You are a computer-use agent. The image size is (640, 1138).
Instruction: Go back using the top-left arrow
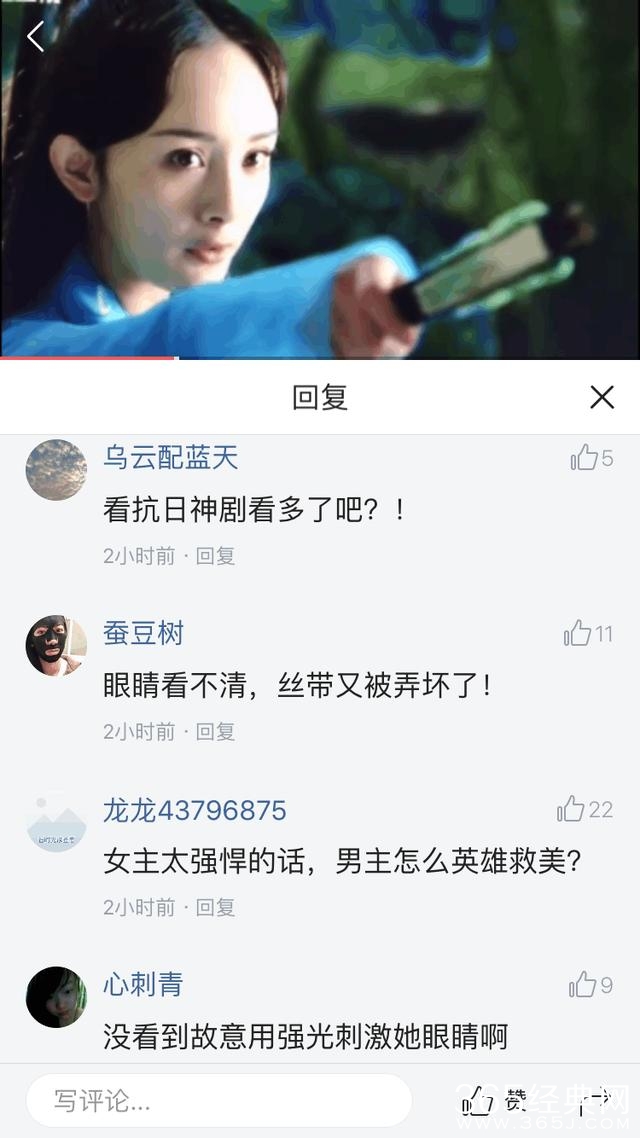[36, 38]
